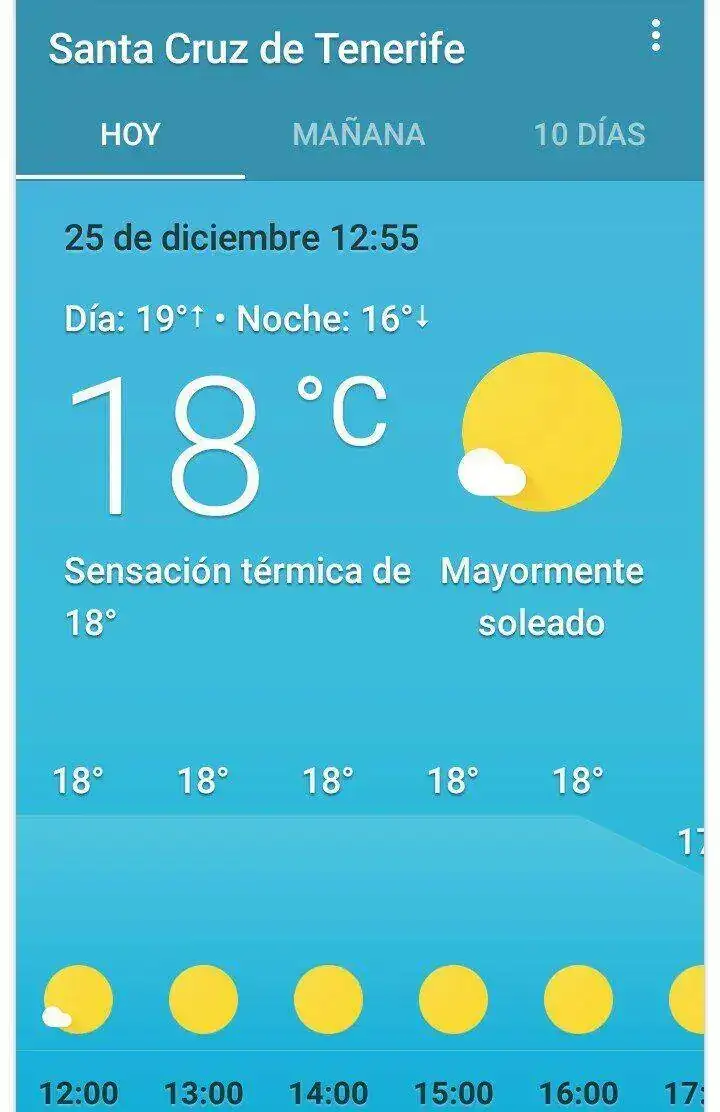Open the three-dot overflow menu
The height and width of the screenshot is (1112, 720).
click(x=656, y=36)
